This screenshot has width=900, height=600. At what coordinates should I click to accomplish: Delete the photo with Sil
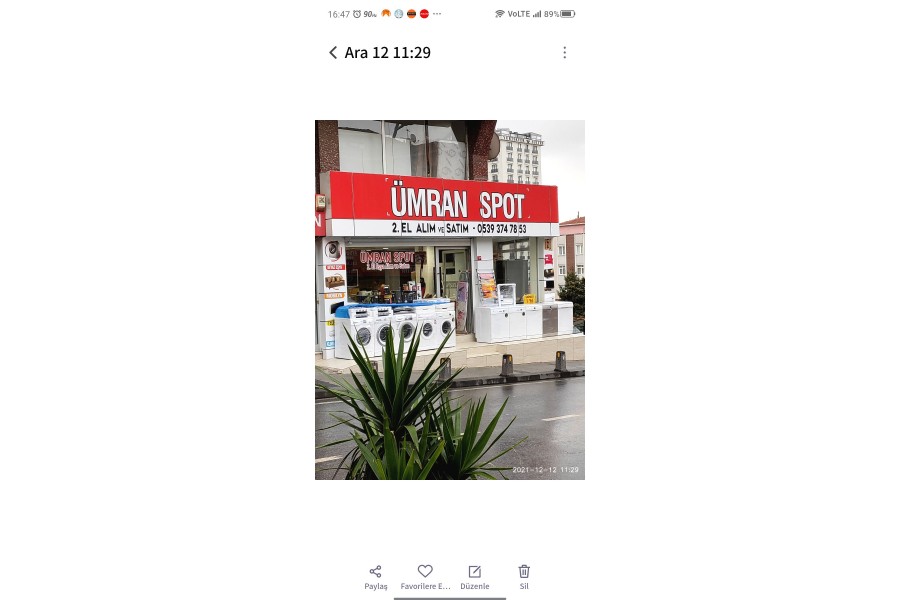[x=524, y=576]
